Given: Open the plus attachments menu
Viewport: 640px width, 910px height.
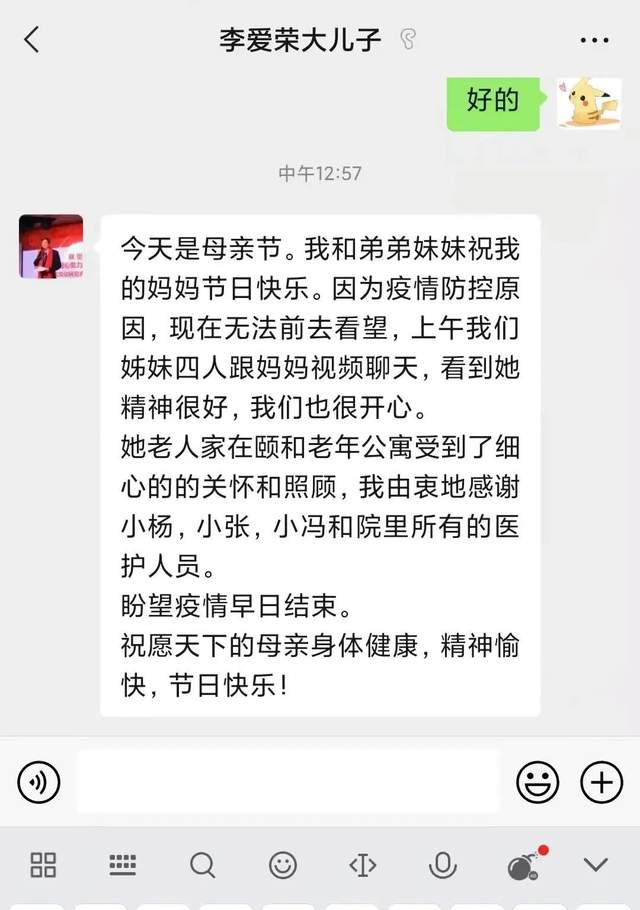Looking at the screenshot, I should click(x=601, y=781).
